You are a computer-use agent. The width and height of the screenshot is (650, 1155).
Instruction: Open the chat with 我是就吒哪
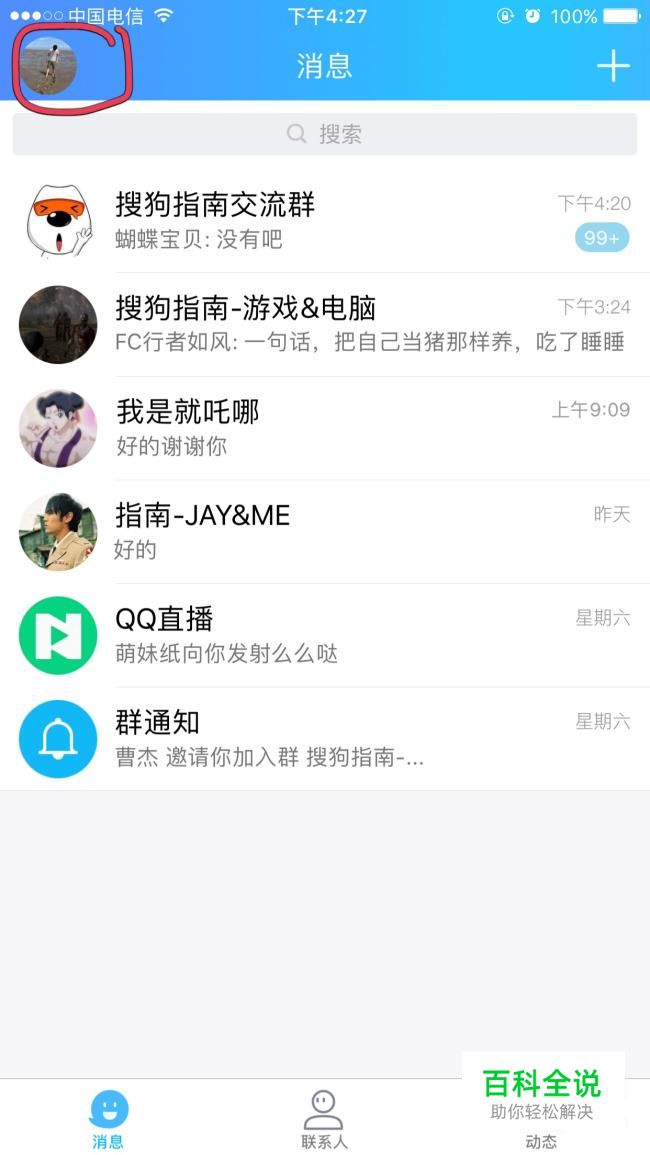click(x=325, y=428)
